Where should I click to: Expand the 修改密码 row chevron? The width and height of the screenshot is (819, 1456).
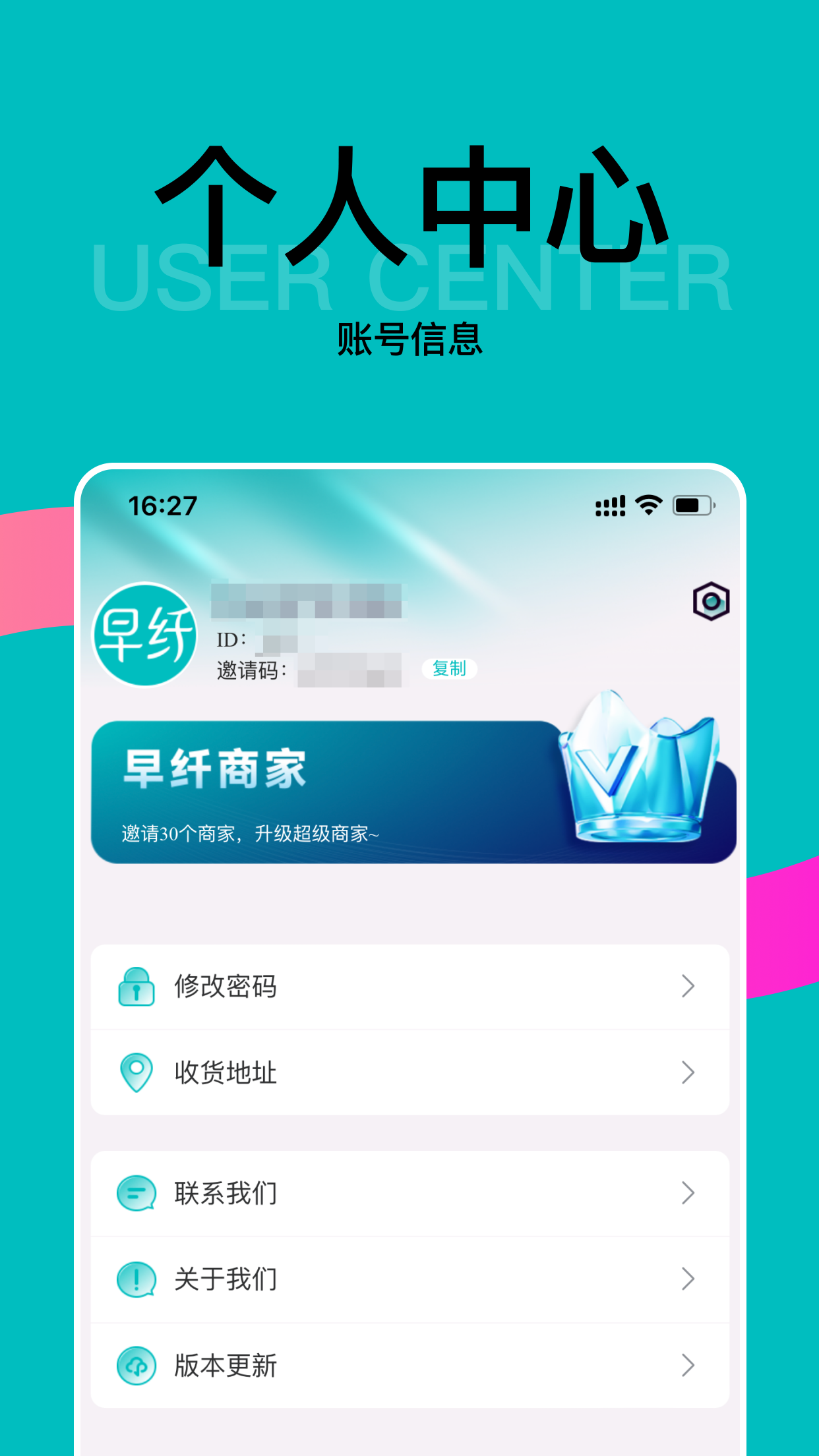690,986
